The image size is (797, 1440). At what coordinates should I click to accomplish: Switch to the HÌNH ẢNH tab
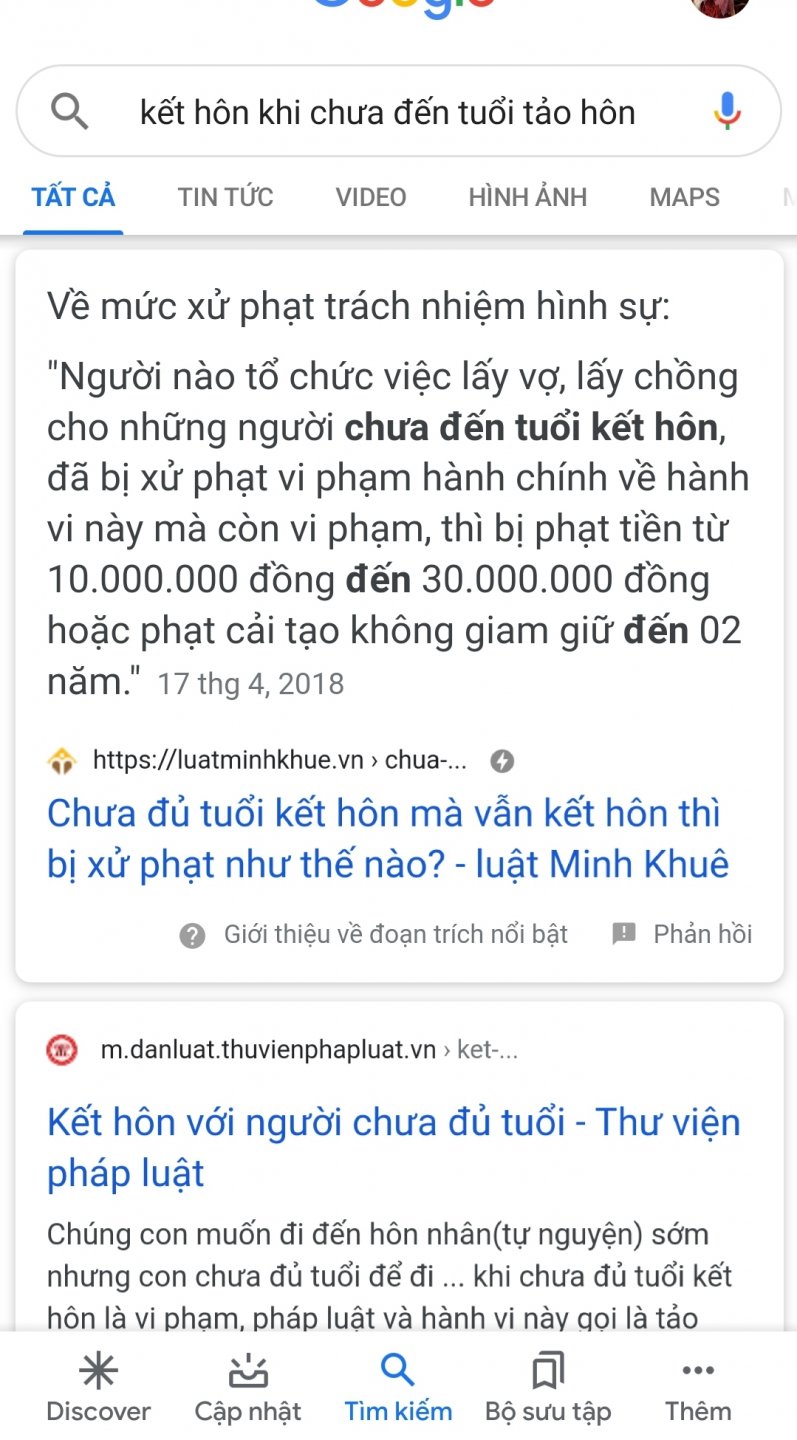527,197
